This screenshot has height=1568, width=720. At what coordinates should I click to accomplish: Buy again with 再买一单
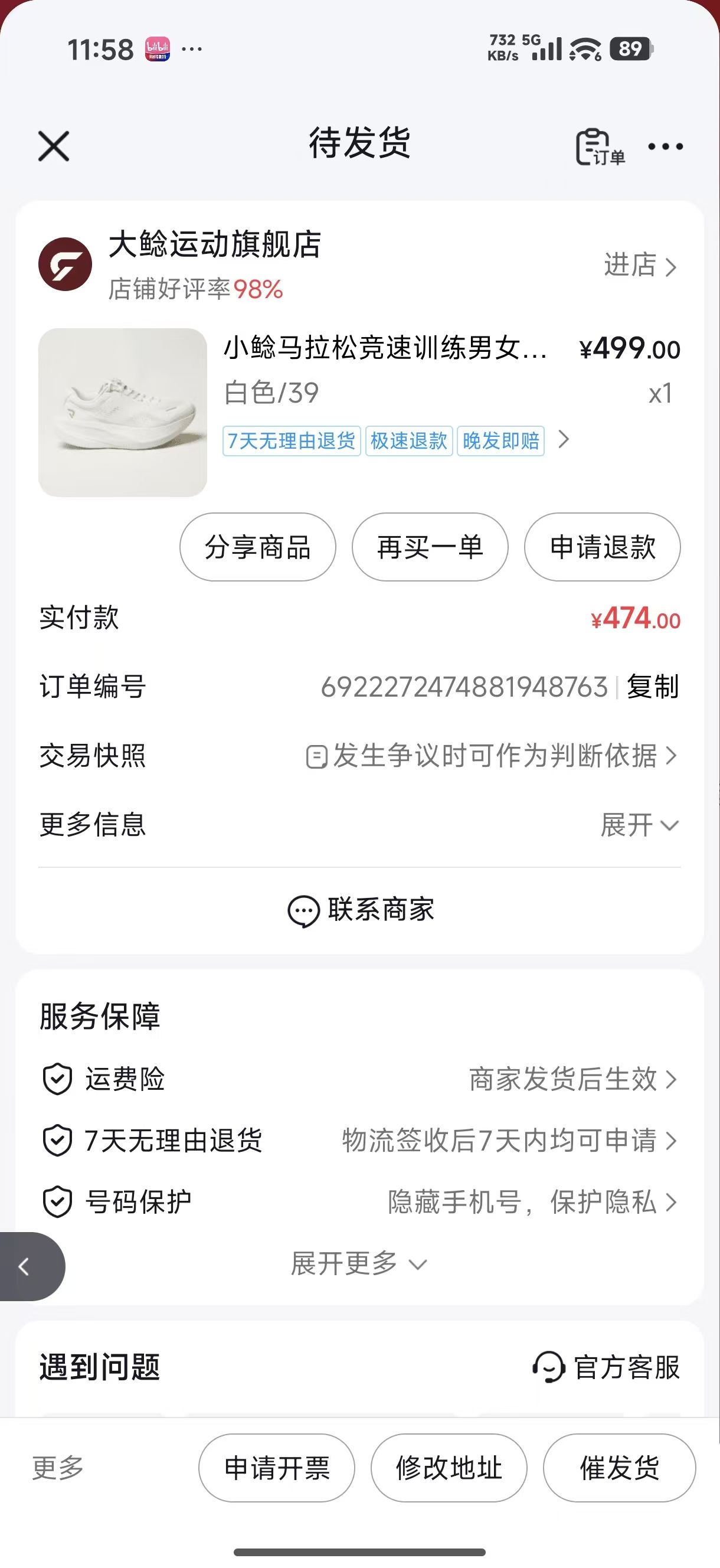(430, 547)
